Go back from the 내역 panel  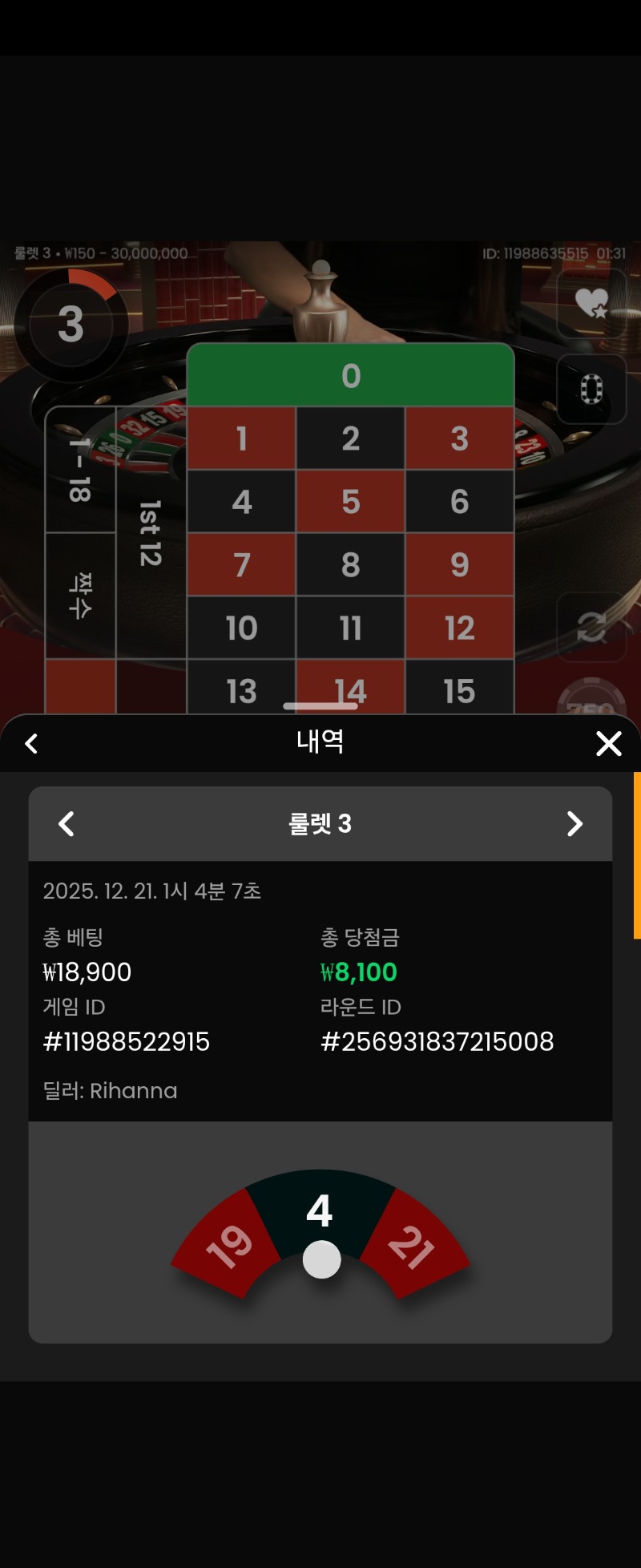tap(31, 743)
